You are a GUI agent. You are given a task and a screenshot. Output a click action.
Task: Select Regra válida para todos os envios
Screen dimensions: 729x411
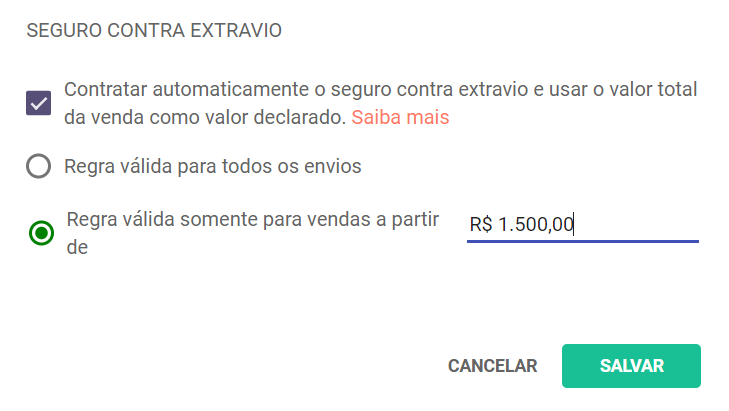(39, 166)
